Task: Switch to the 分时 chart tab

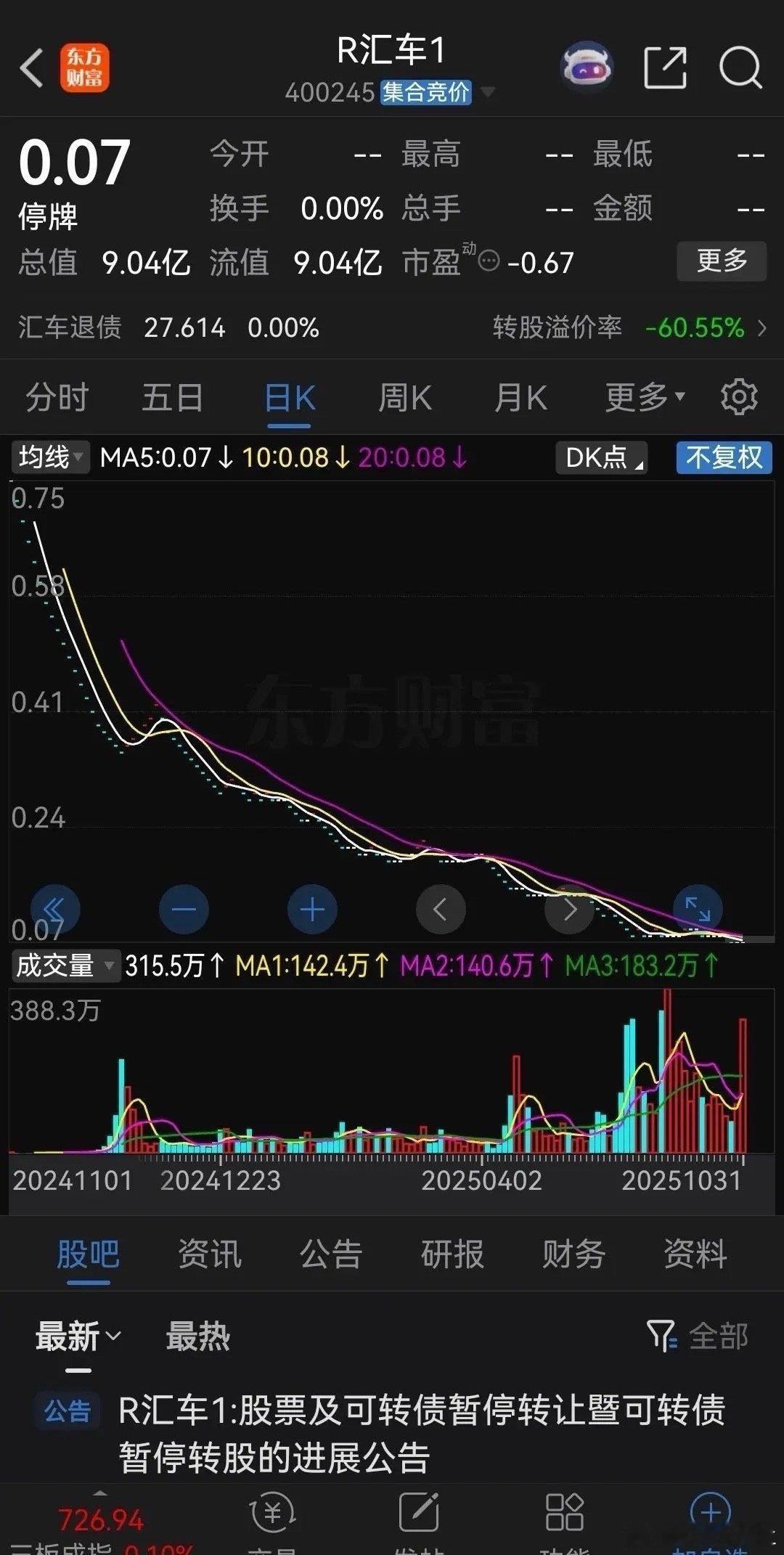Action: [x=57, y=398]
